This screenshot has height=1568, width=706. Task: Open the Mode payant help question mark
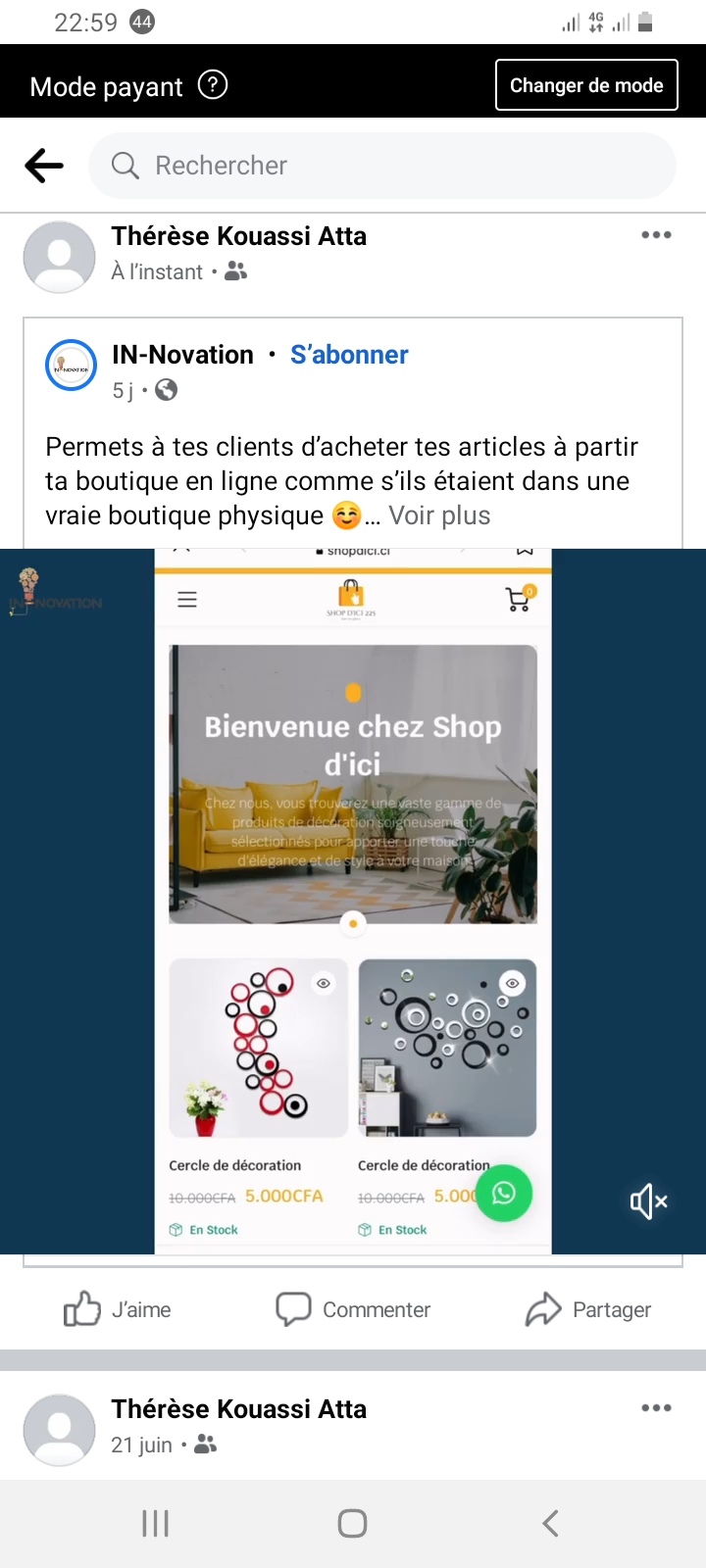click(x=213, y=85)
